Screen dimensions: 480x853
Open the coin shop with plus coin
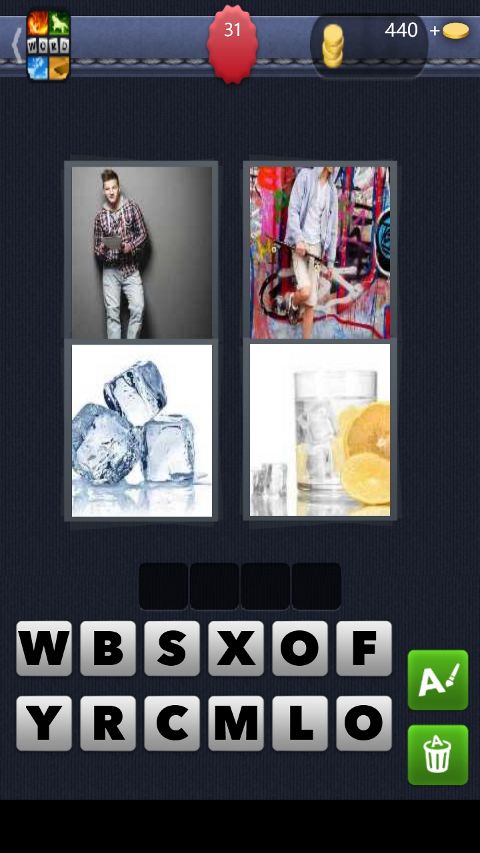450,30
